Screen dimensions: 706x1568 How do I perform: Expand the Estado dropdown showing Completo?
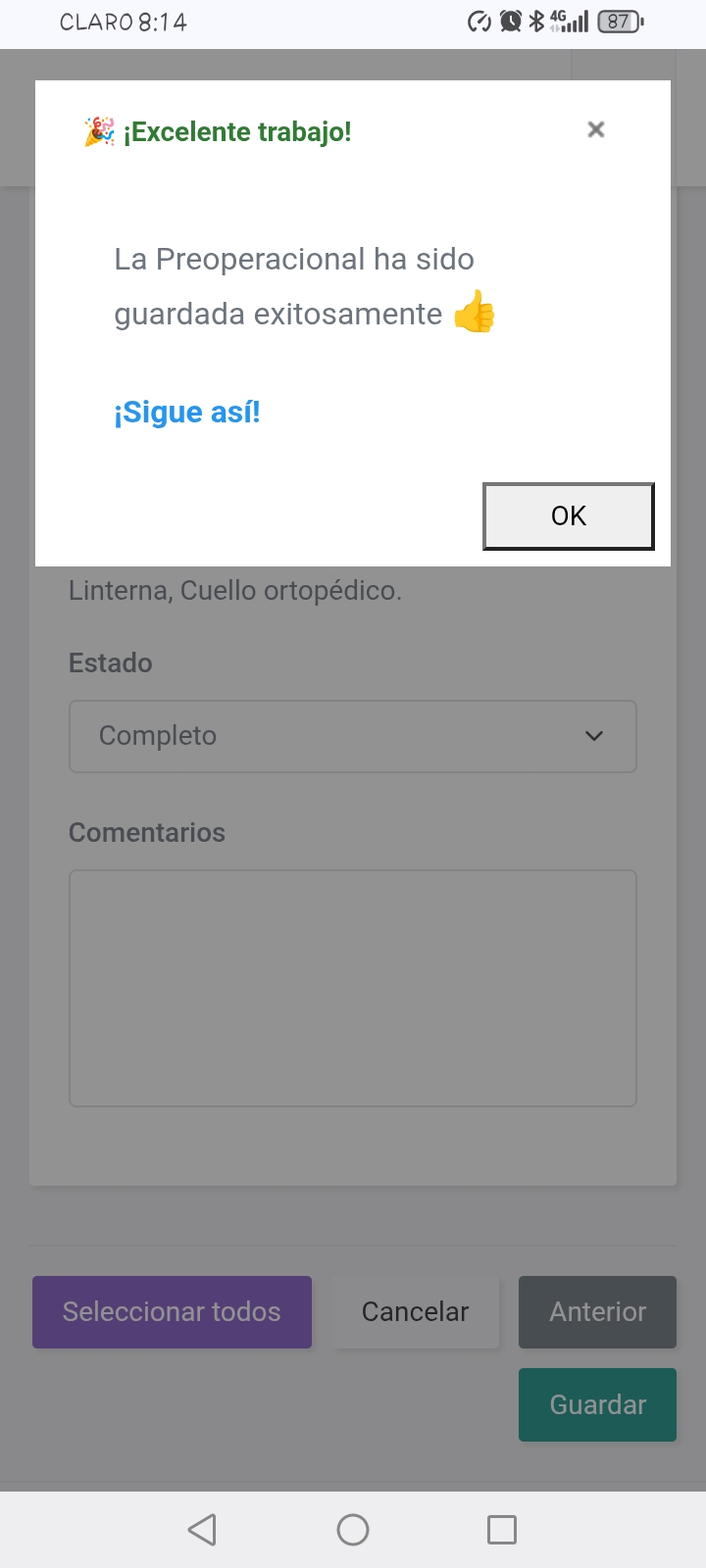[353, 736]
